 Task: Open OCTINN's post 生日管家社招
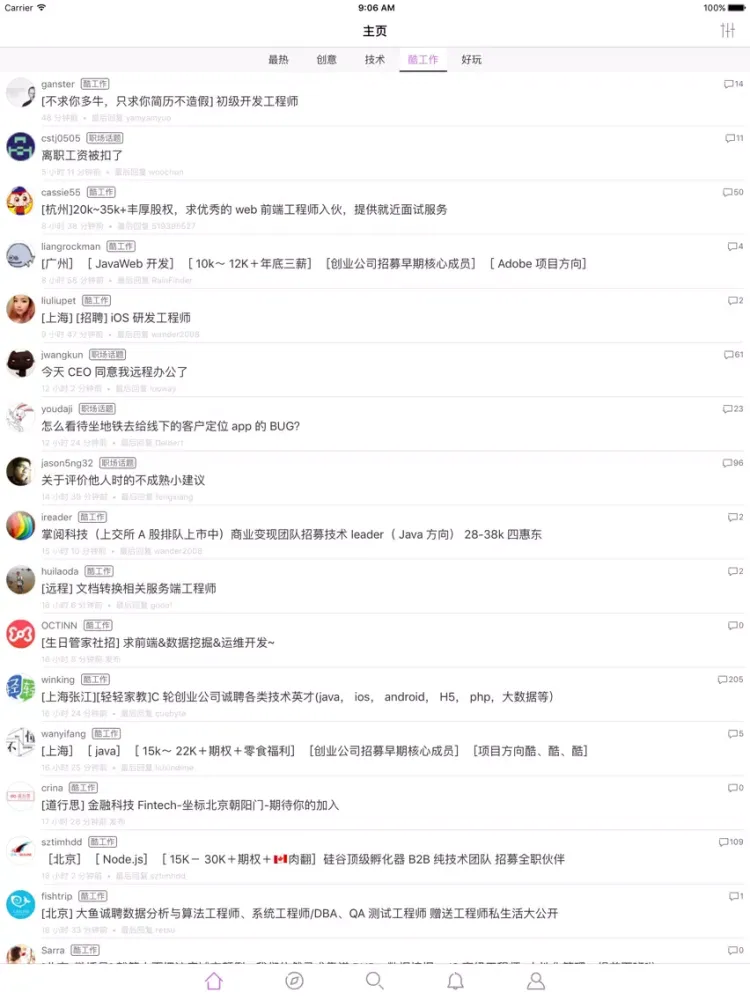tap(157, 642)
